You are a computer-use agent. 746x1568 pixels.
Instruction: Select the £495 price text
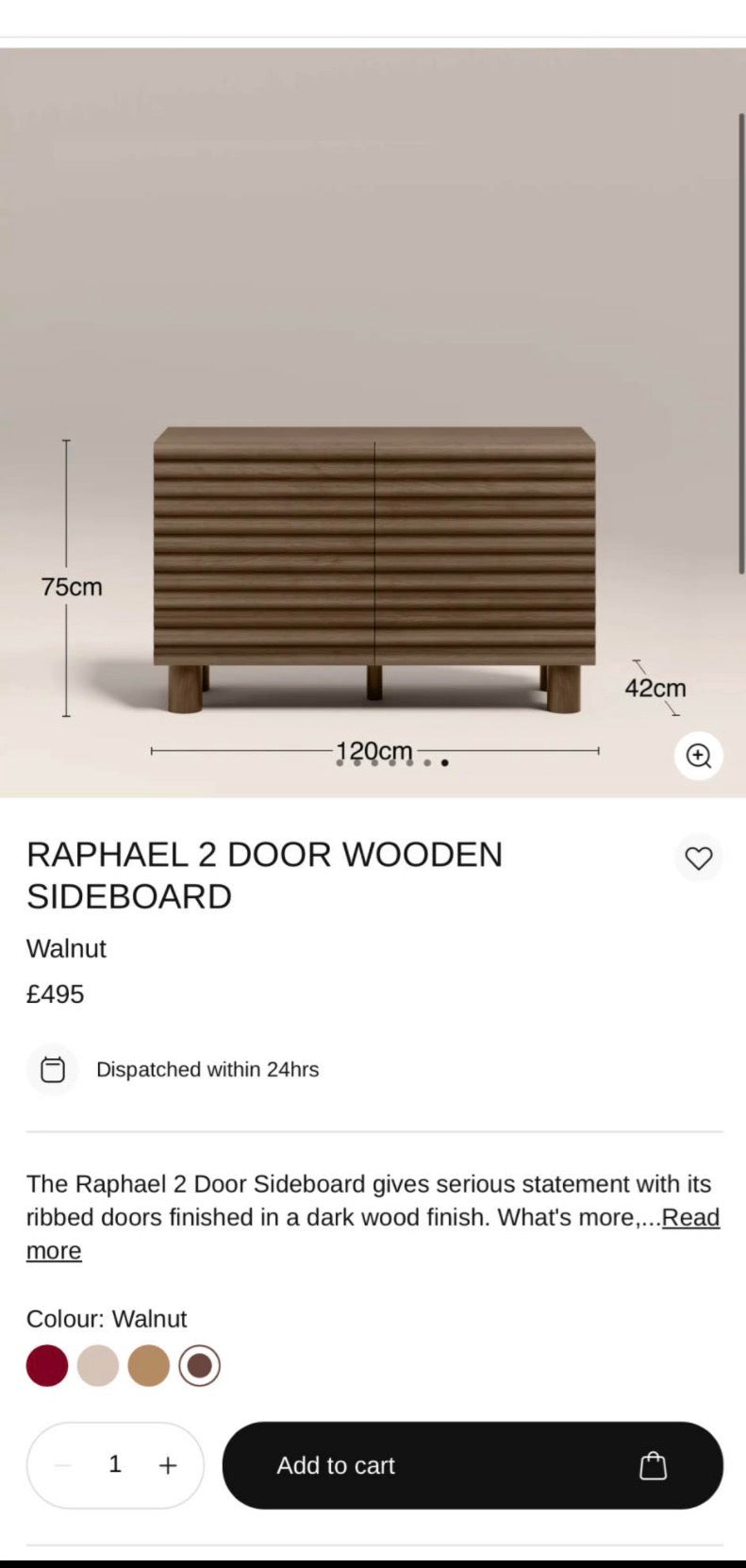point(55,993)
